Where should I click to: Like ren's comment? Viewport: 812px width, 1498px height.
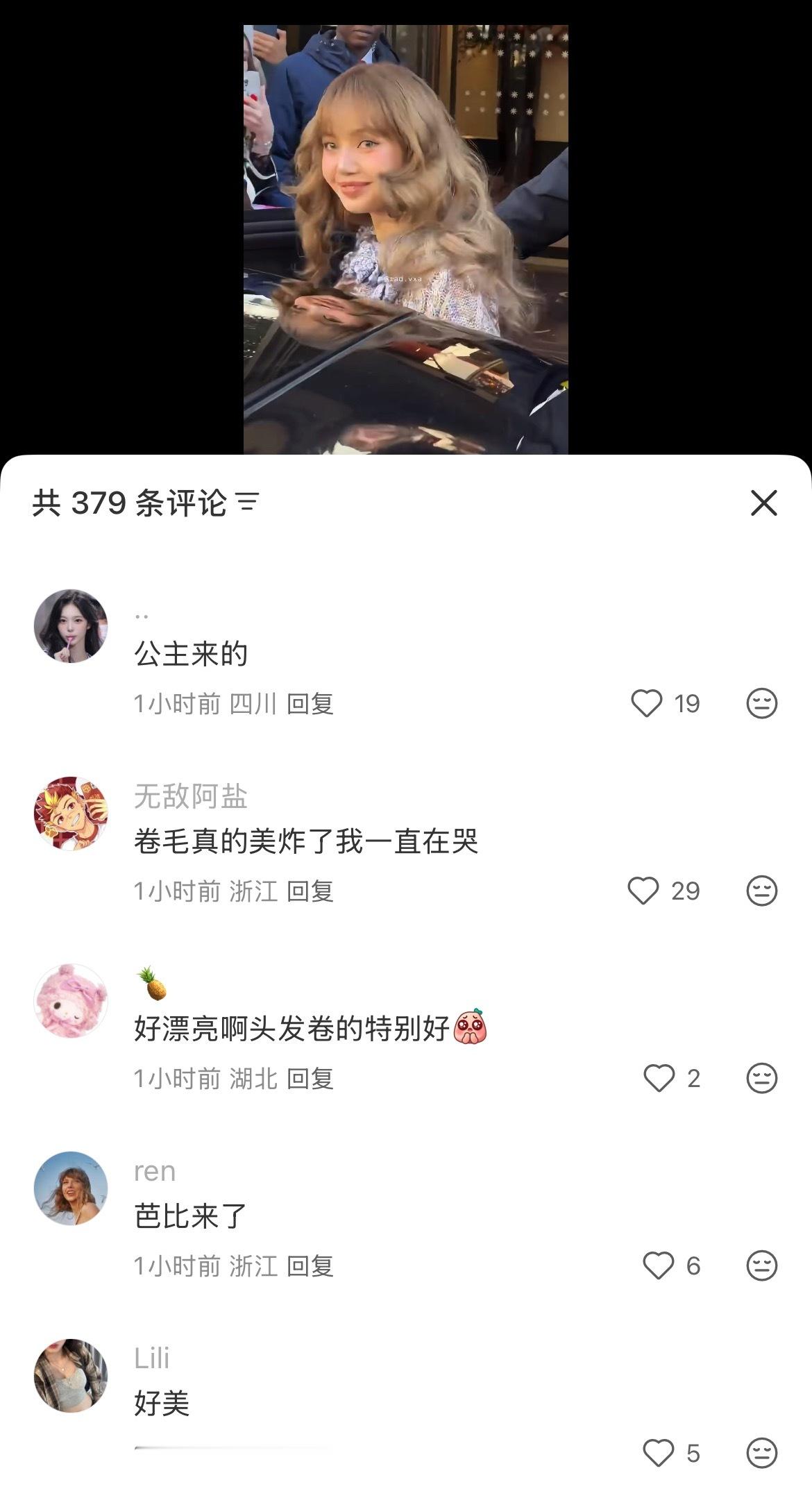pyautogui.click(x=658, y=1265)
